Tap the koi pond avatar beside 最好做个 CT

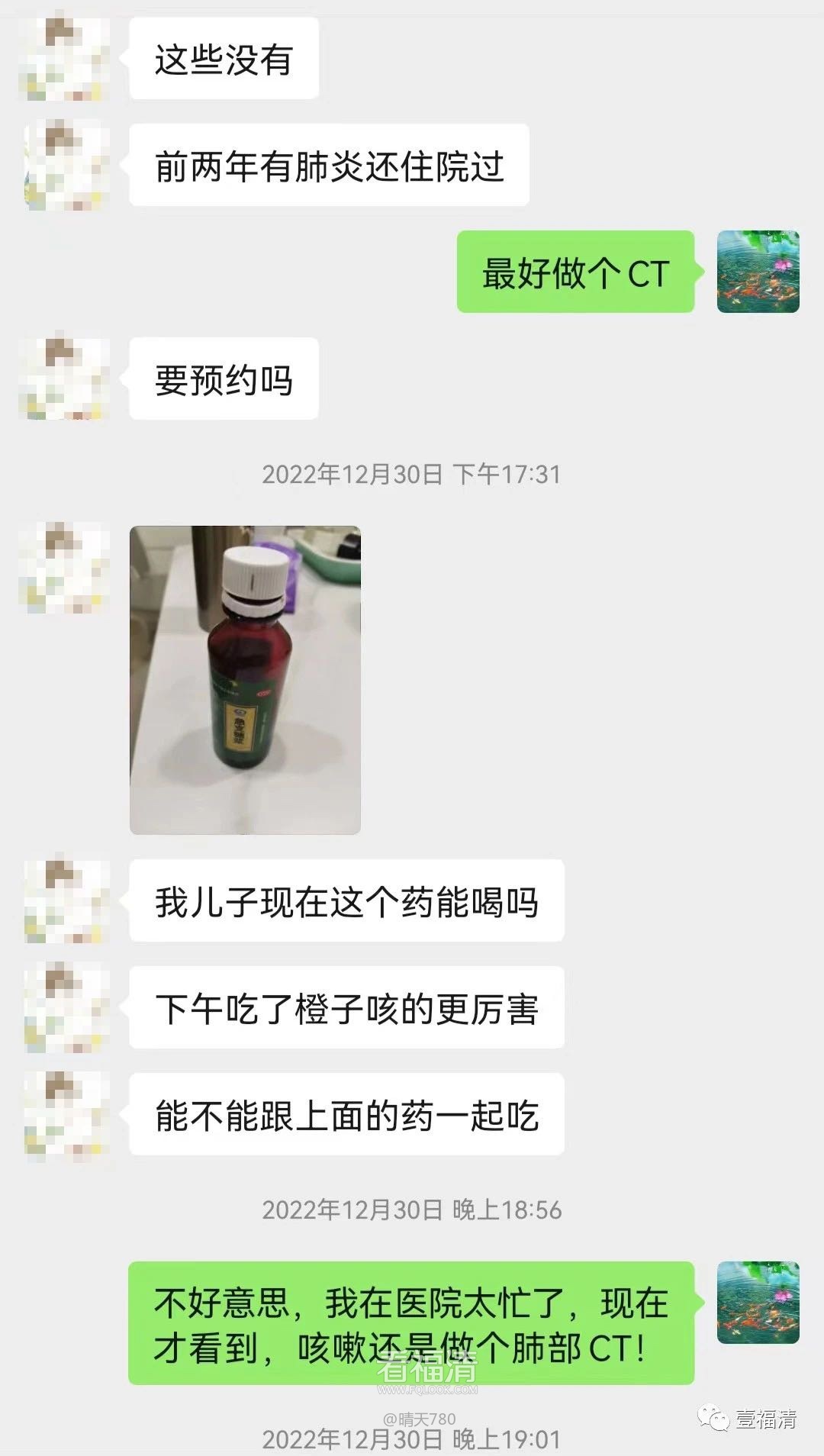(x=758, y=272)
